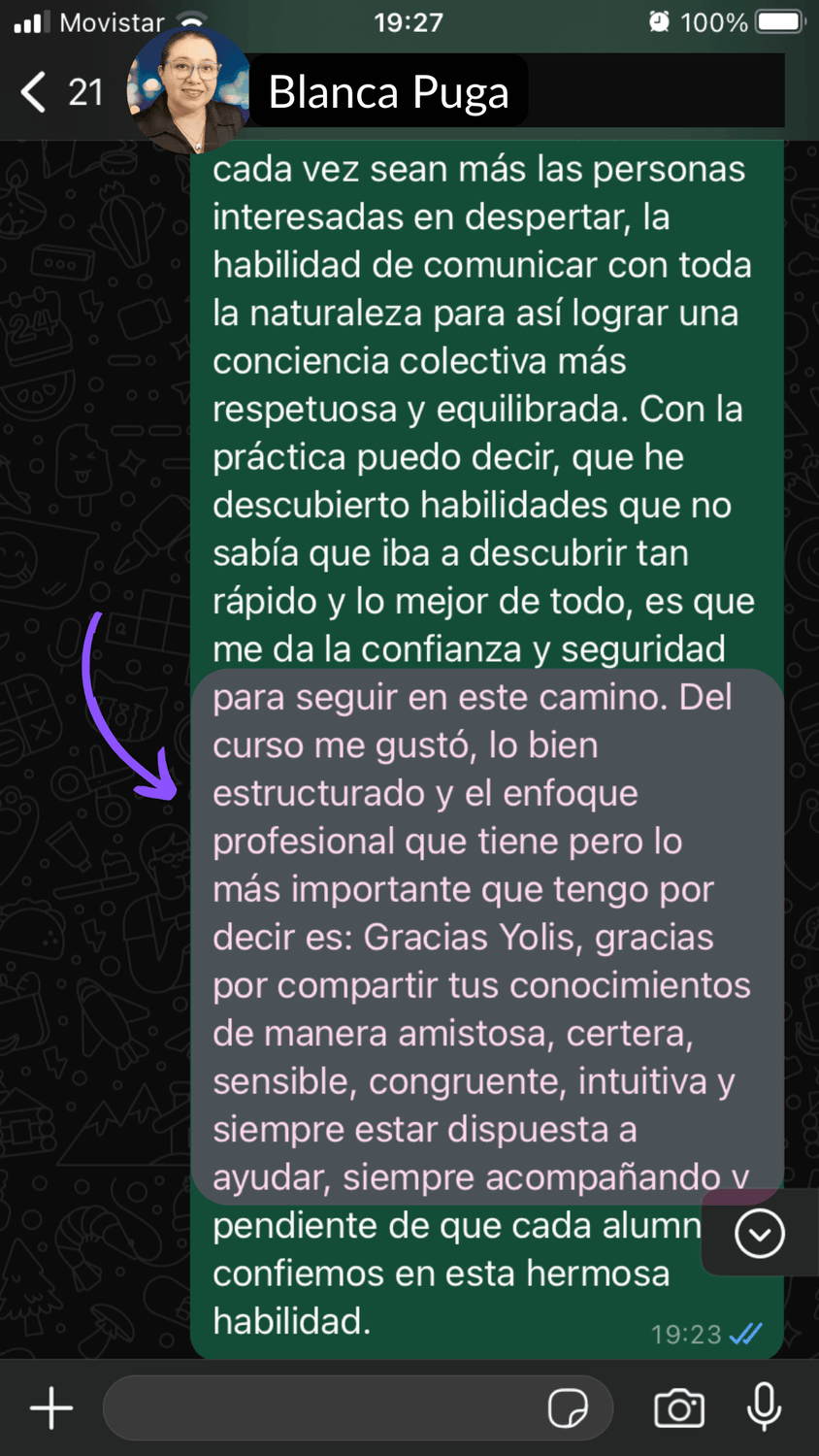Tap the microphone icon for a voice message

[x=765, y=1407]
